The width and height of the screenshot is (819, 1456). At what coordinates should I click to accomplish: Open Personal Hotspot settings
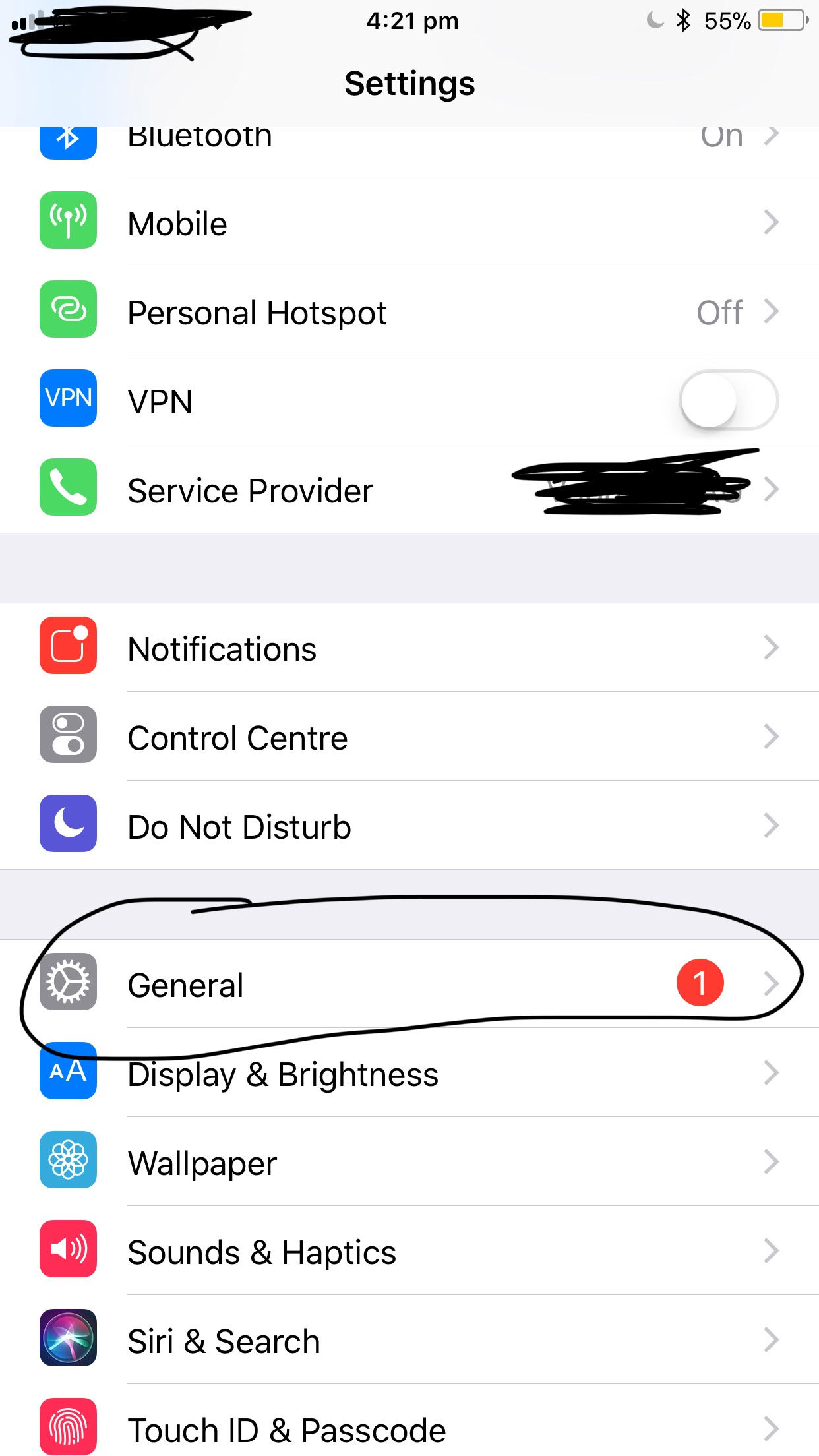click(409, 312)
